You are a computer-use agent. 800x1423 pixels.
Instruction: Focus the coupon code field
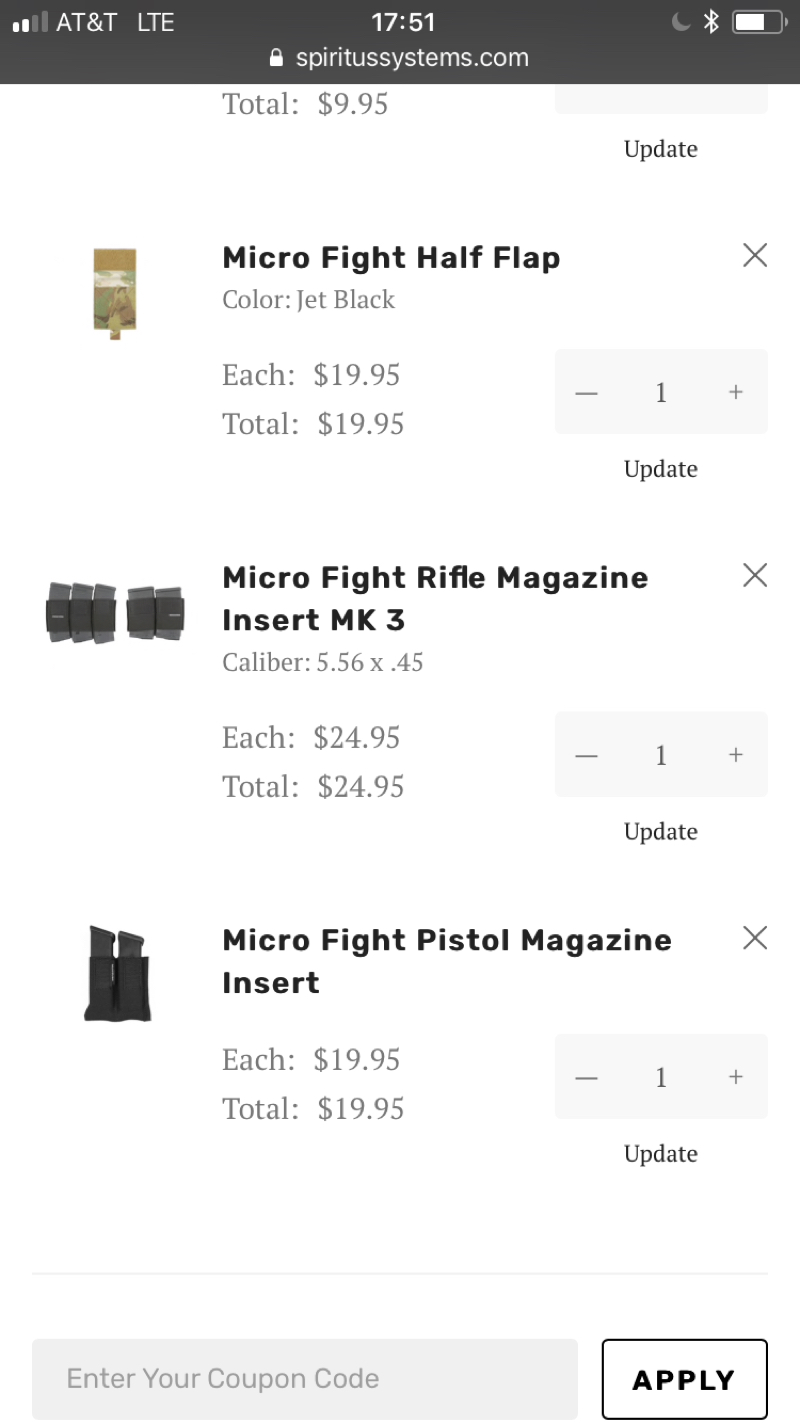tap(305, 1379)
